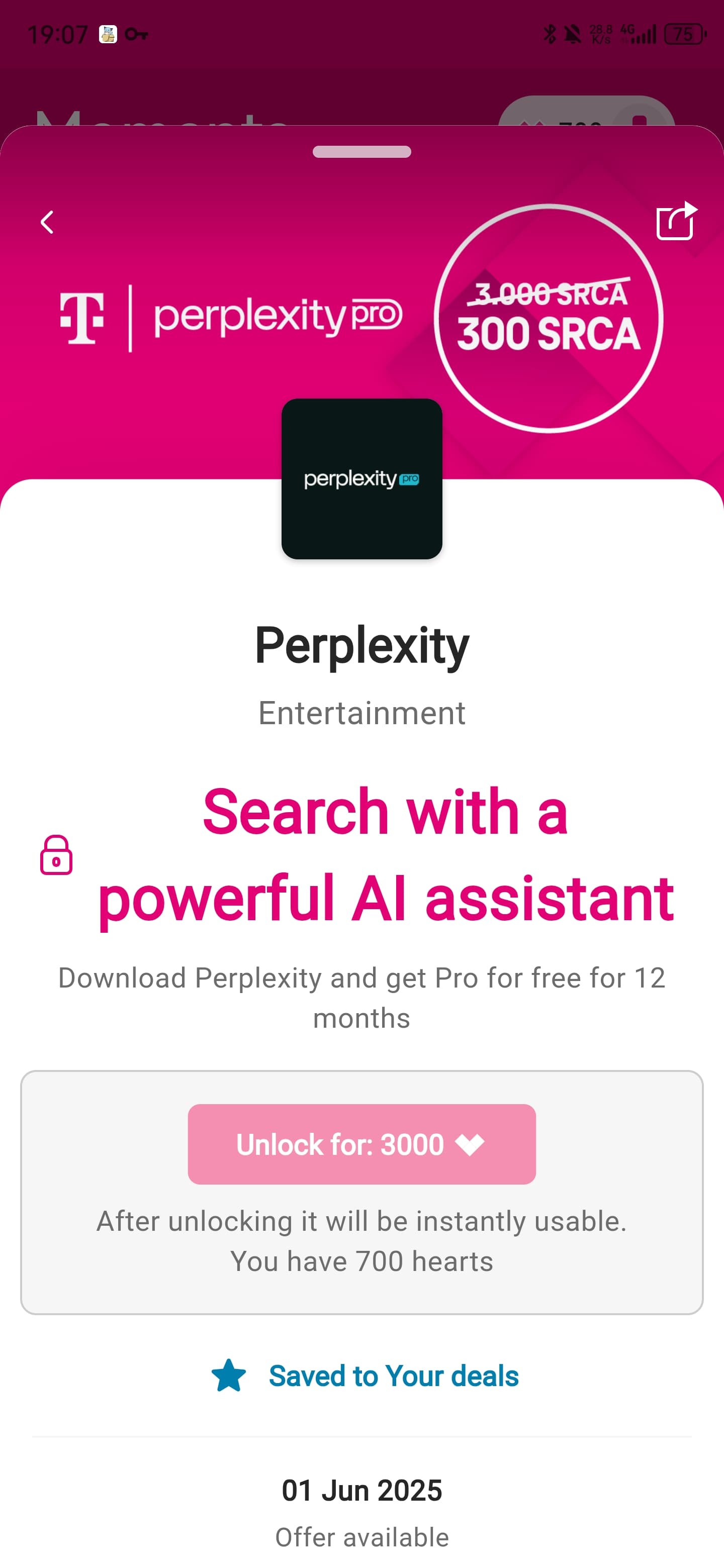Tap the bottom sheet drag handle
724x1568 pixels.
tap(361, 152)
